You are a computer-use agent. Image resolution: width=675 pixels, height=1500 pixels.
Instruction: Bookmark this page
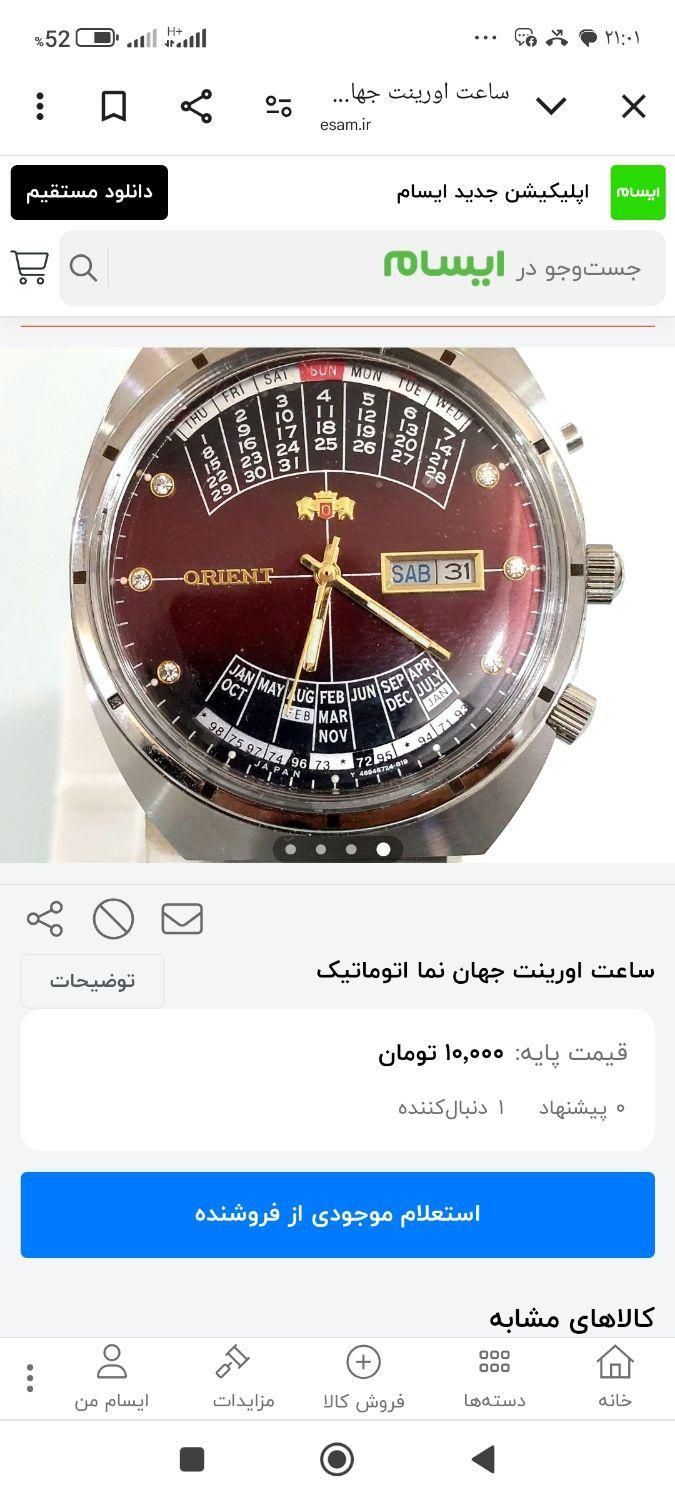[114, 106]
